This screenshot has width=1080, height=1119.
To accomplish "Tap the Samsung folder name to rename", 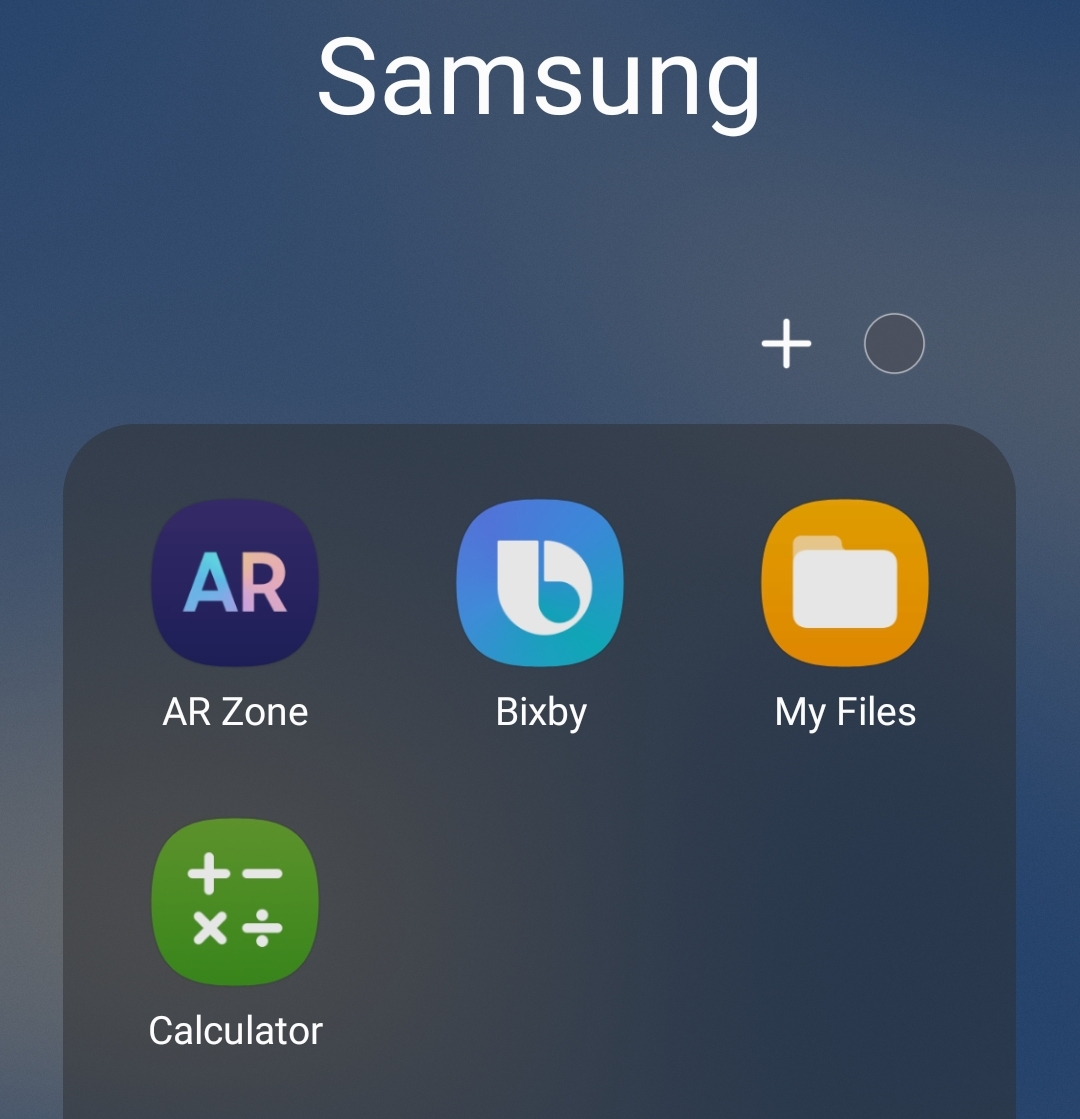I will click(x=539, y=78).
